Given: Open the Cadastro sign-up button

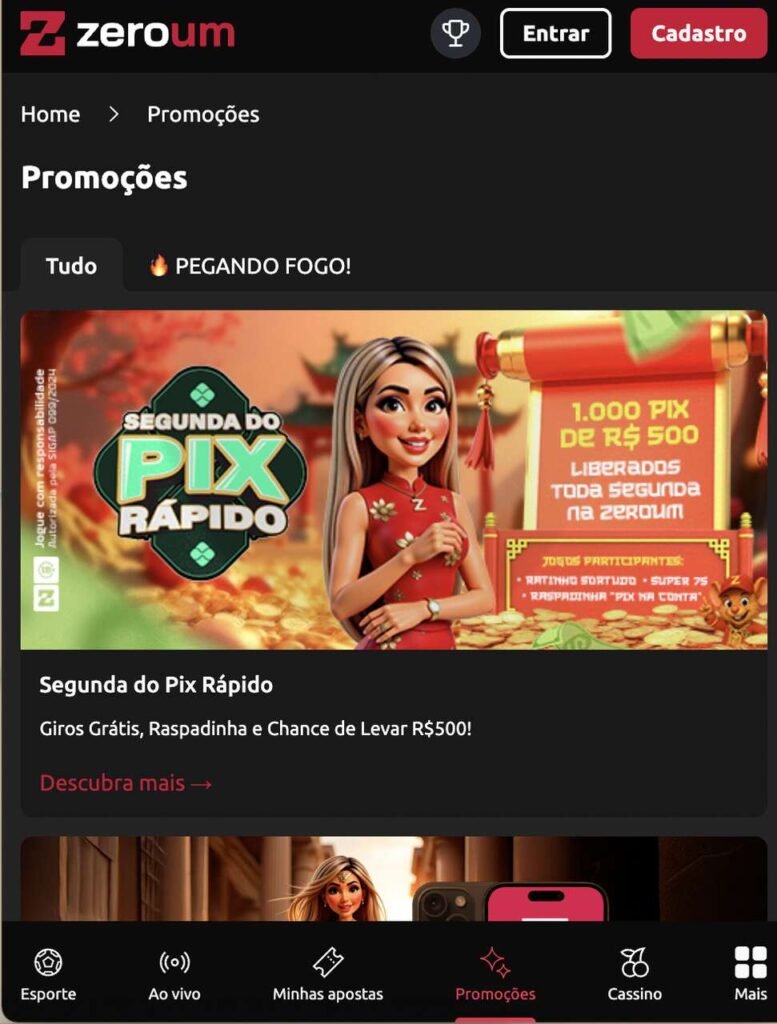Looking at the screenshot, I should pyautogui.click(x=698, y=33).
